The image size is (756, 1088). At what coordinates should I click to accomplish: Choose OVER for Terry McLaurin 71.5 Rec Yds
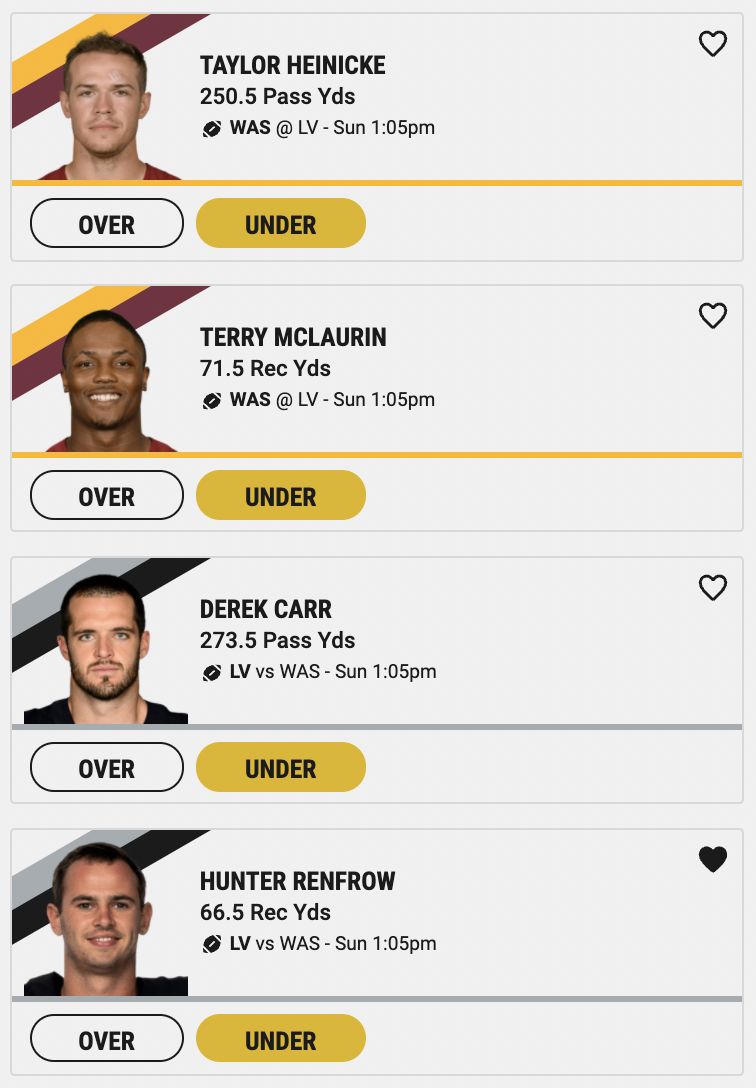[x=107, y=495]
